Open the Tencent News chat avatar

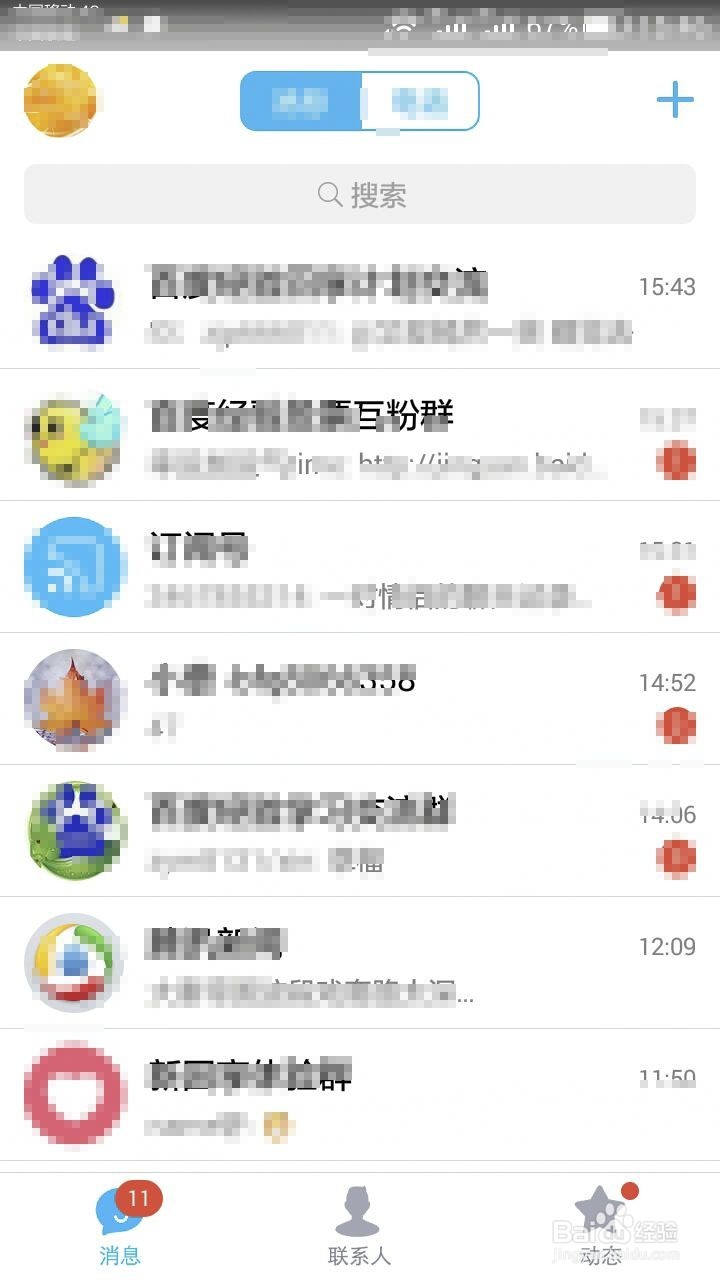74,962
